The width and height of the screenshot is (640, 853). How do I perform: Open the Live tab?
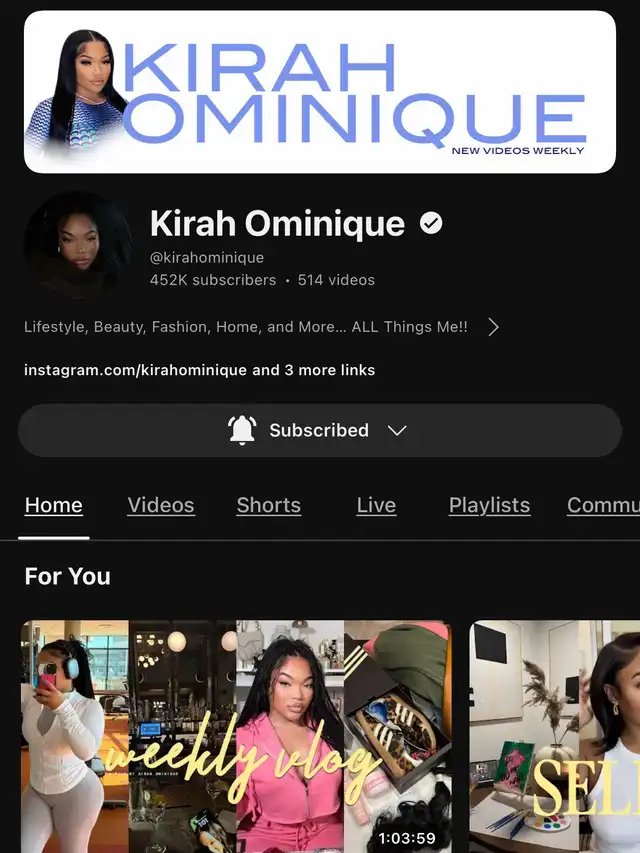pos(376,505)
